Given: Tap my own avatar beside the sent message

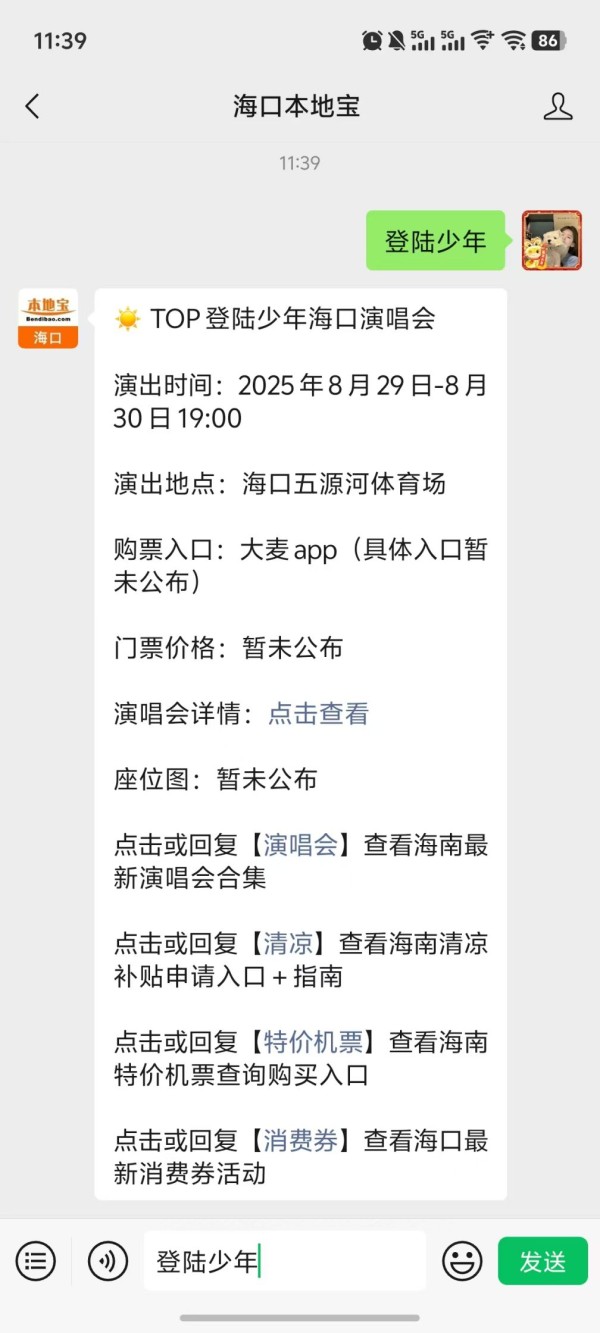Looking at the screenshot, I should point(552,240).
